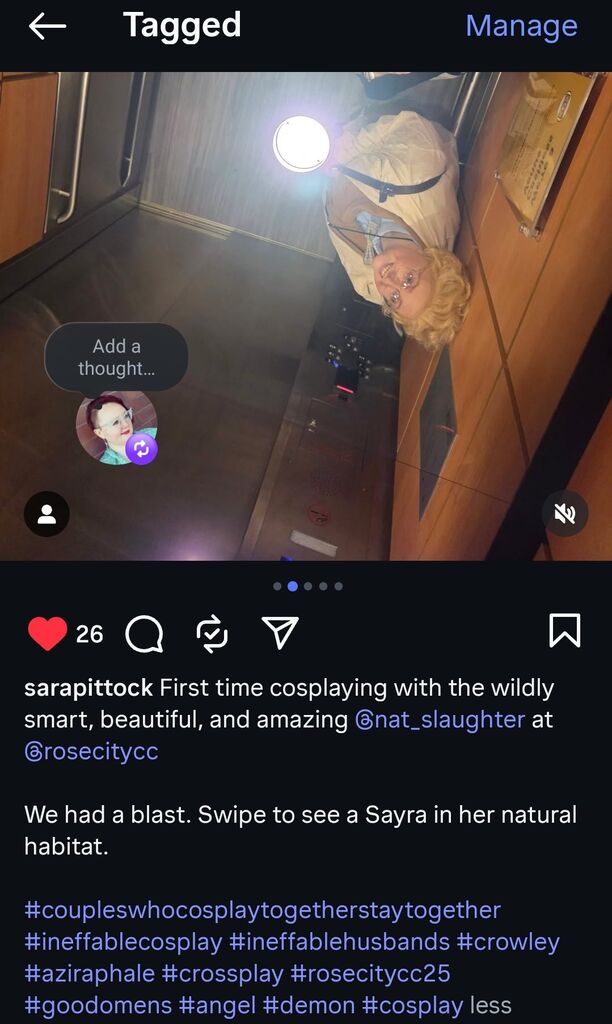Open hashtag #coupleswhocosplaytogetherstaytogether
The width and height of the screenshot is (612, 1024).
pos(262,911)
